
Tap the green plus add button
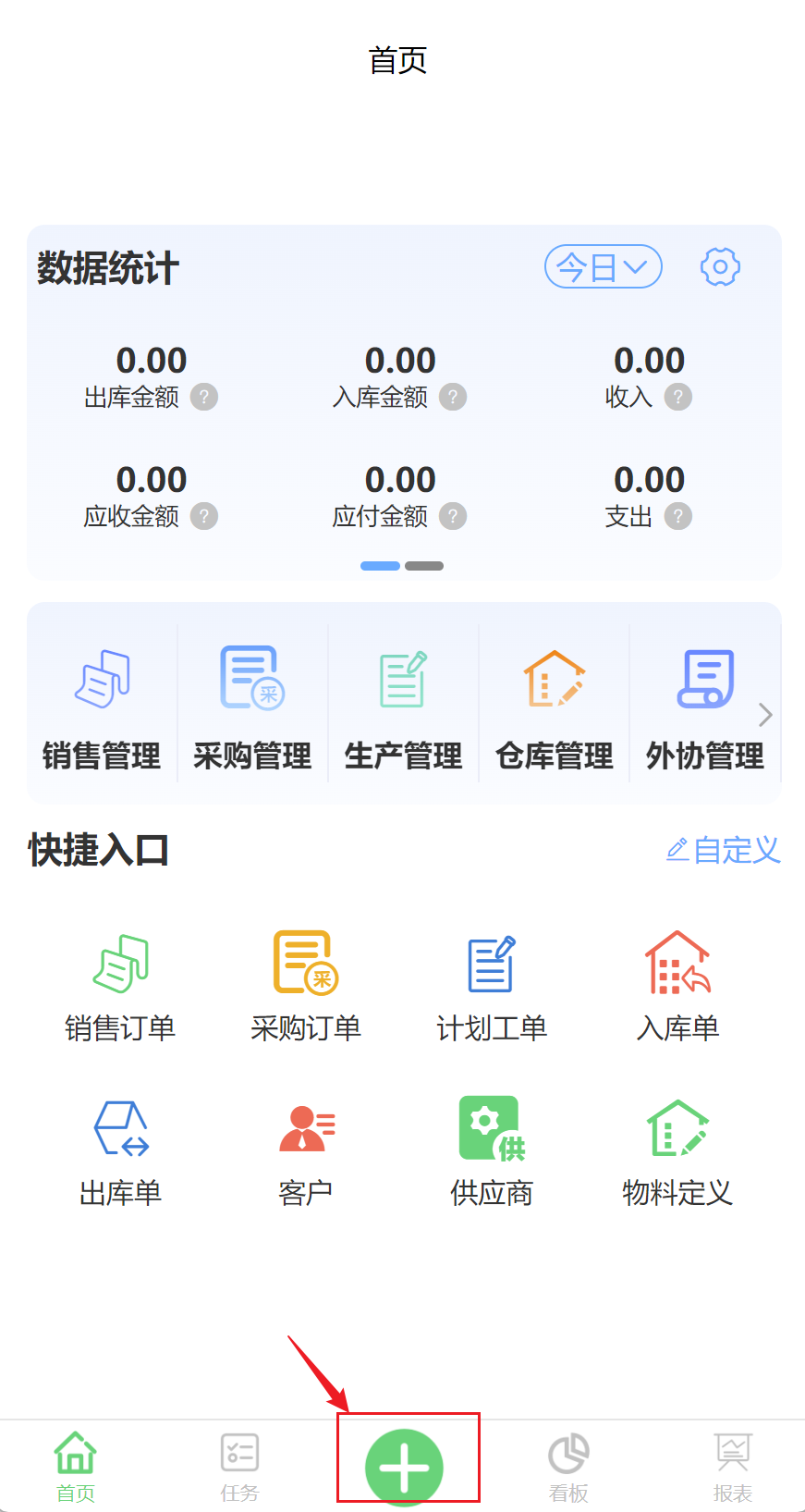pos(404,1467)
